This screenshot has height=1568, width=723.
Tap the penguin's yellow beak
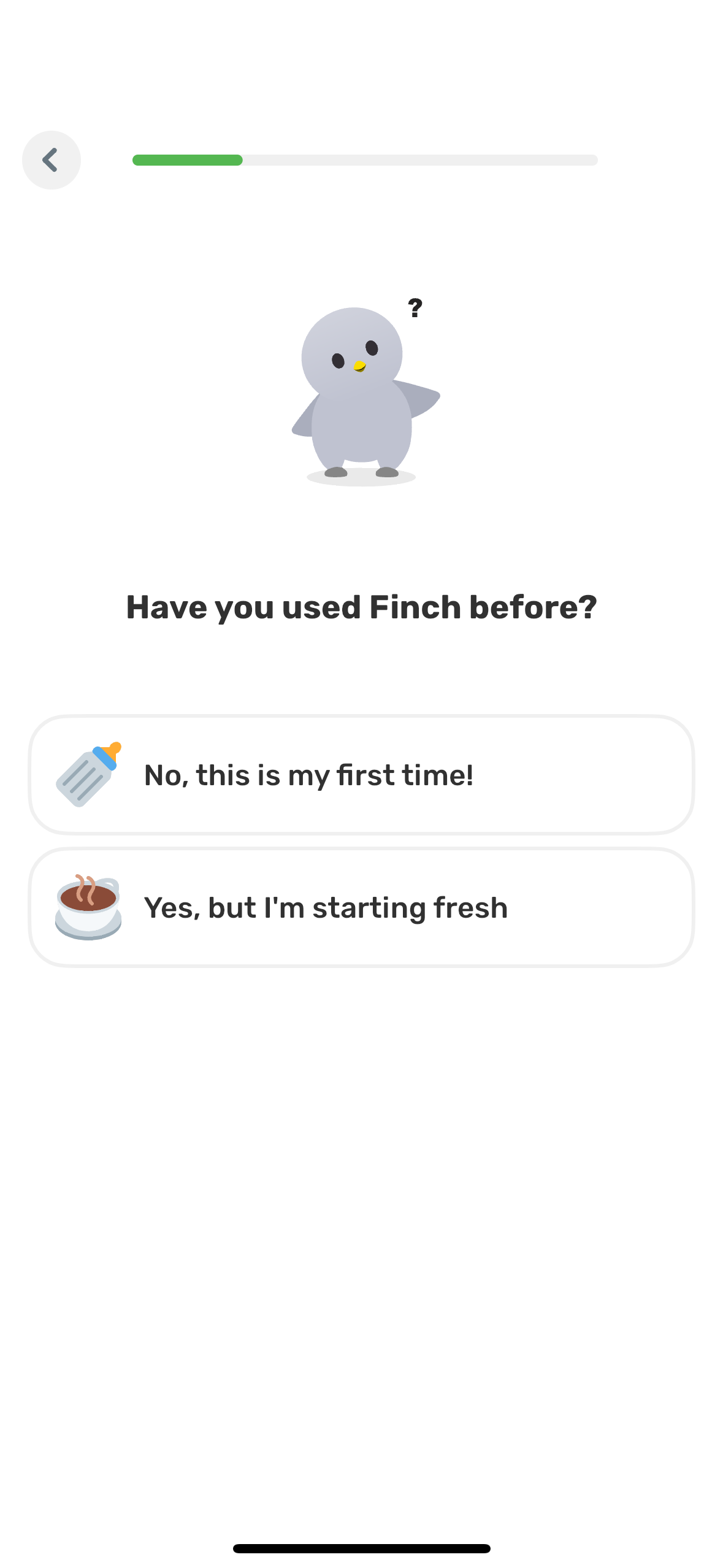pos(359,366)
